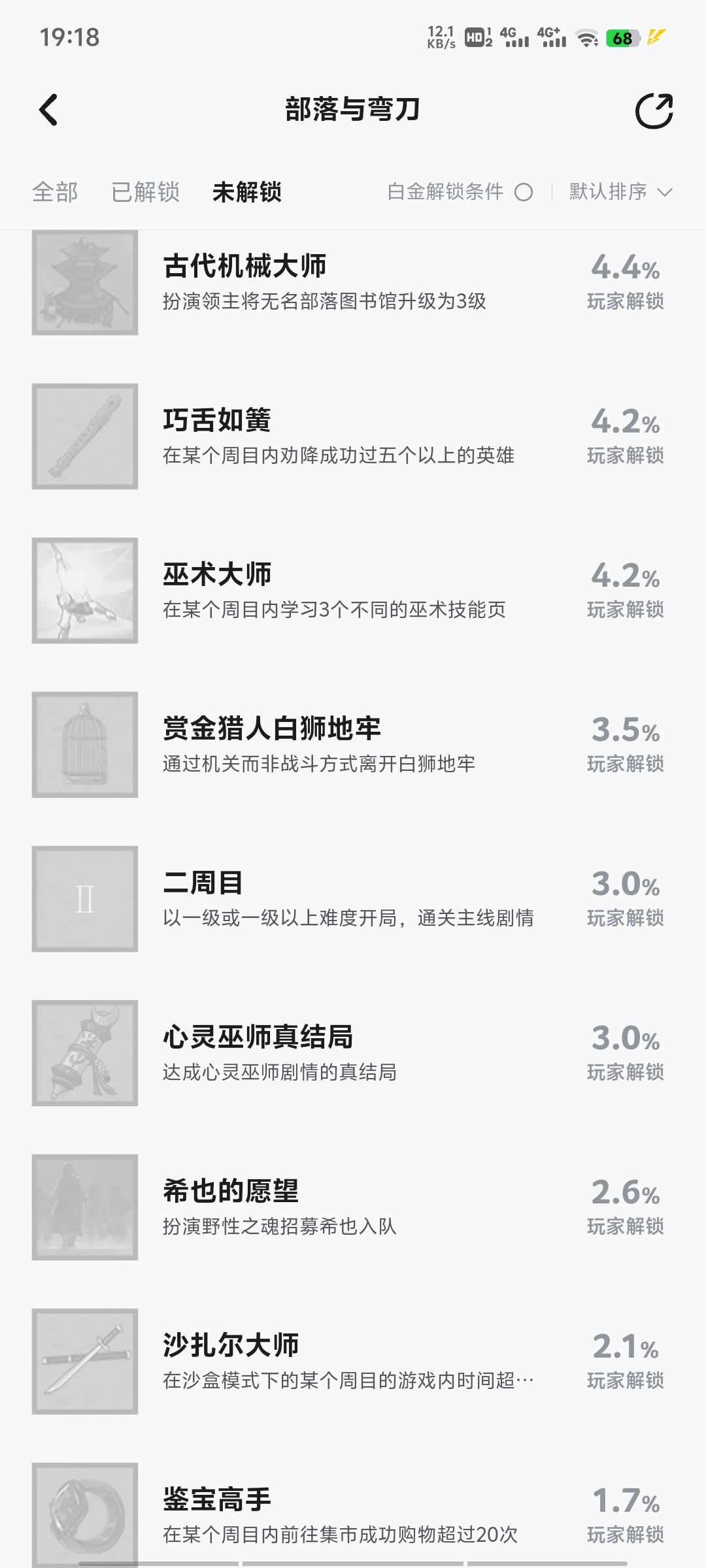Image resolution: width=706 pixels, height=1568 pixels.
Task: Open the 默认排序 sort dropdown
Action: click(620, 192)
